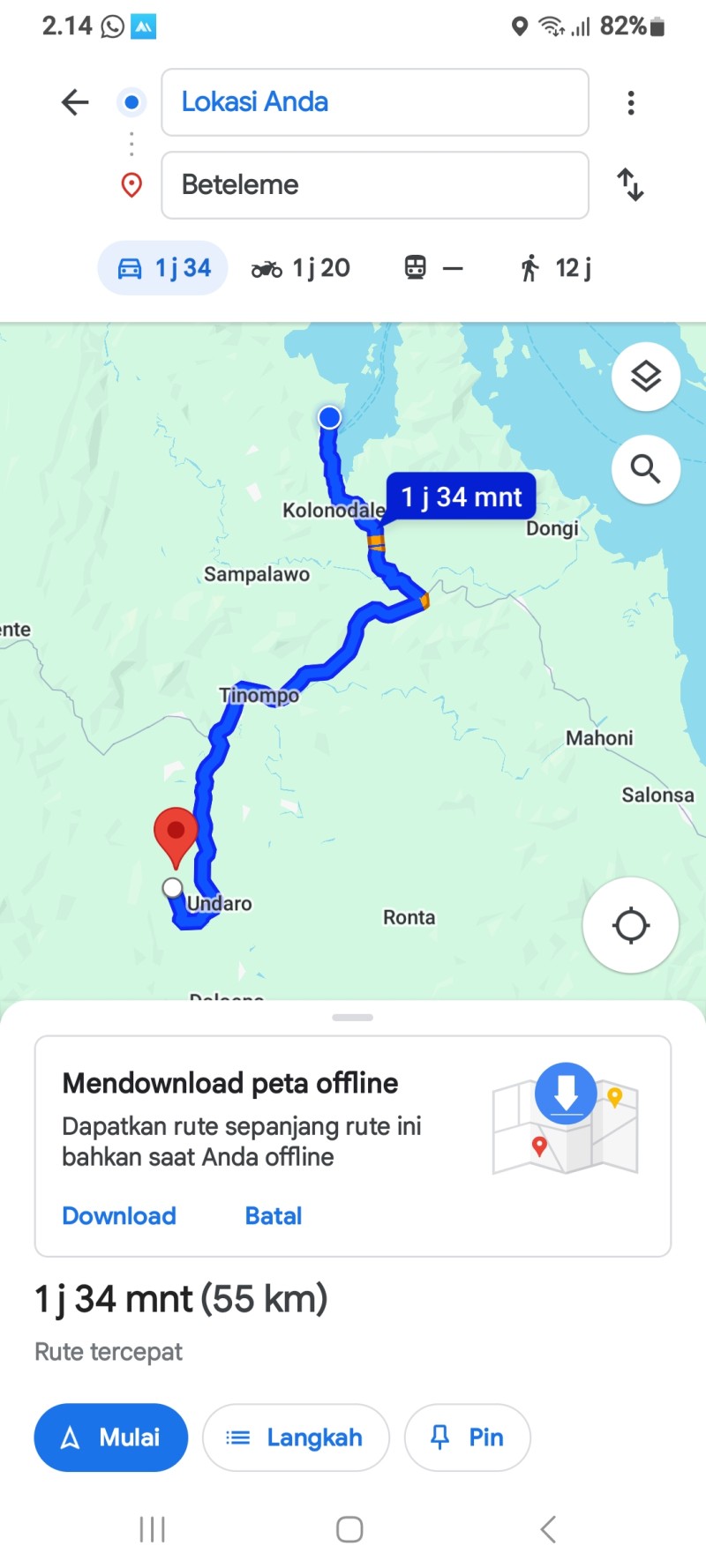Edit the Lokasi Anda starting point field
Screen dimensions: 706x1568
[375, 102]
